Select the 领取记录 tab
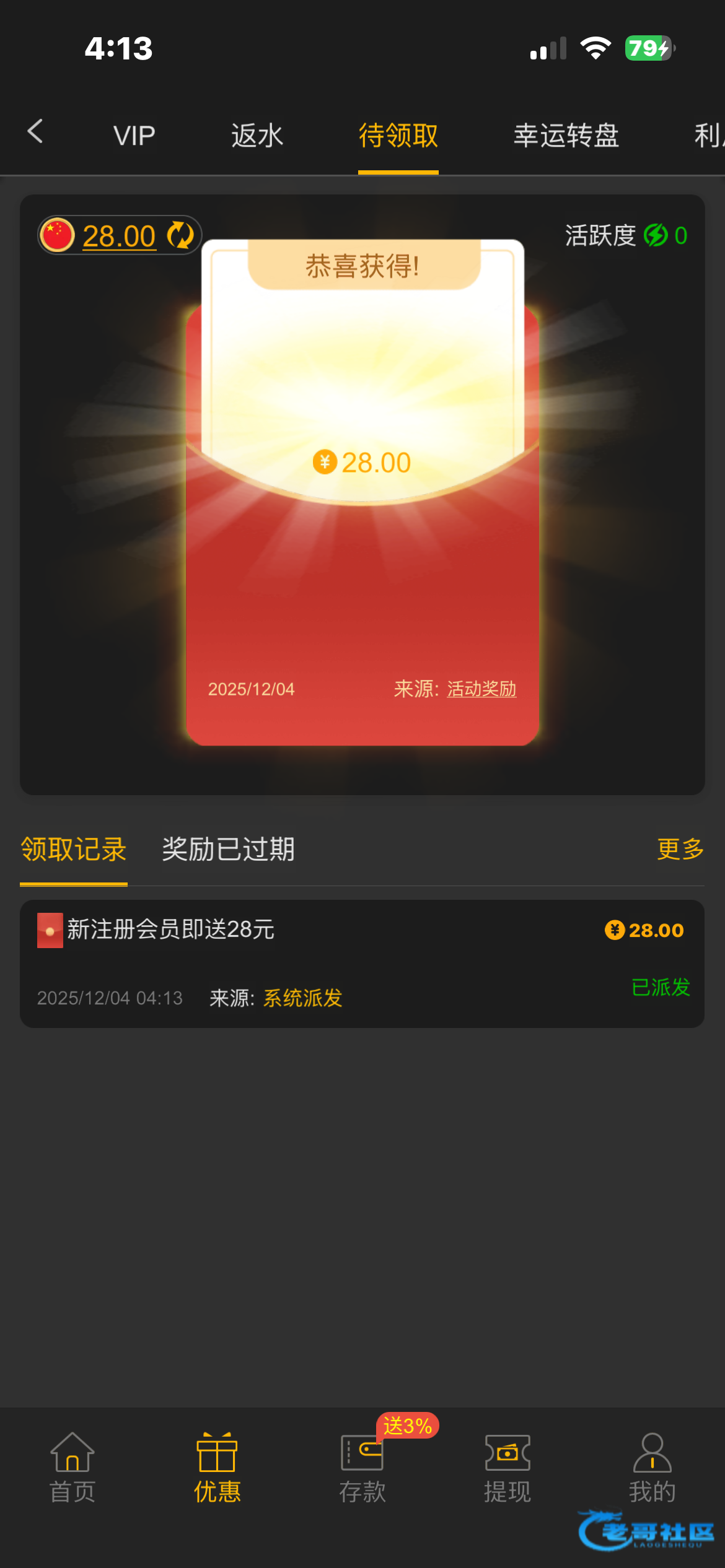Image resolution: width=725 pixels, height=1568 pixels. point(74,849)
